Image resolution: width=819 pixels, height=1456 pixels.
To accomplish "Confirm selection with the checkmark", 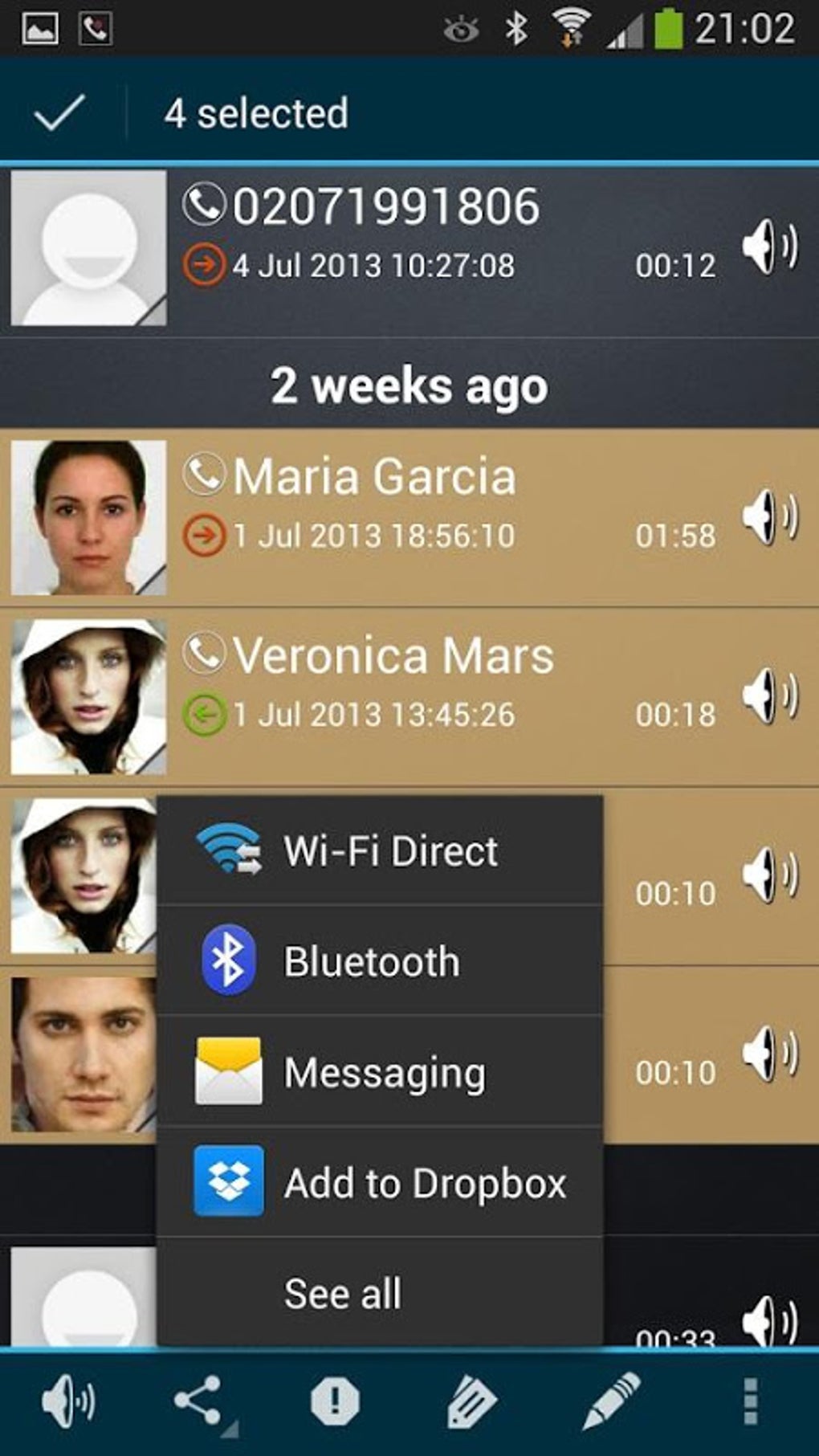I will [x=60, y=112].
